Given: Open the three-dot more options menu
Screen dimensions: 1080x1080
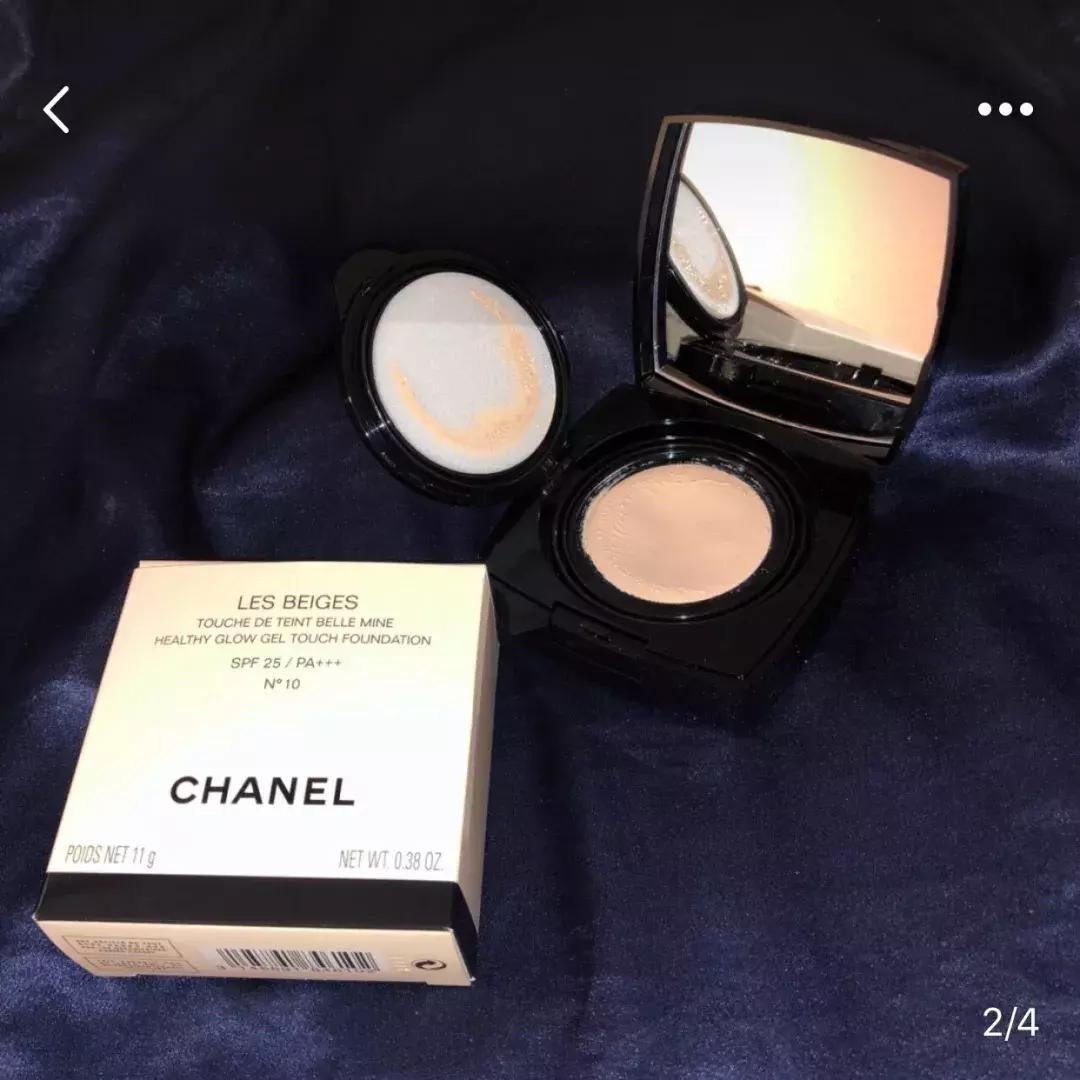Looking at the screenshot, I should click(x=1005, y=109).
